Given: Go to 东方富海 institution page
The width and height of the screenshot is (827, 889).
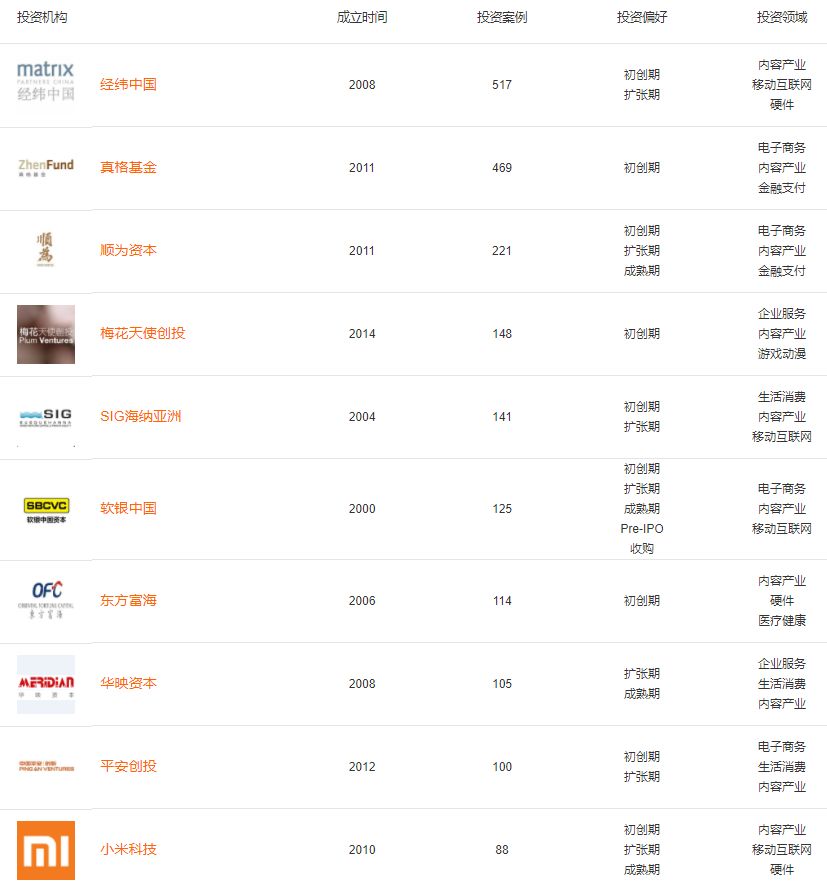Looking at the screenshot, I should coord(128,601).
